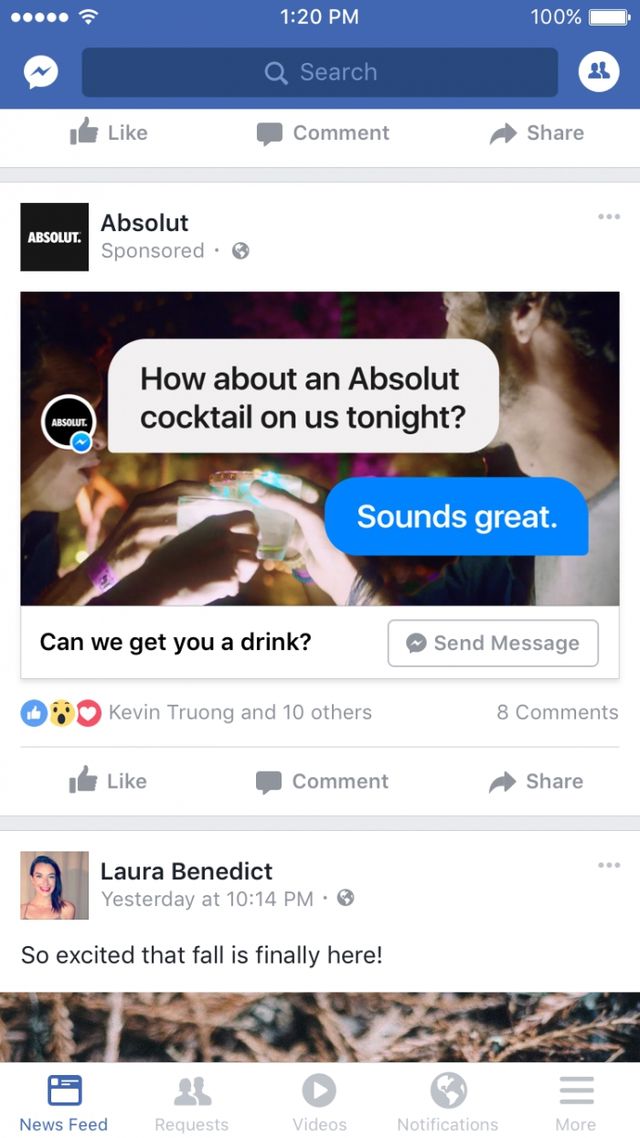Open the friends icon in header
This screenshot has width=640, height=1138.
coord(598,72)
